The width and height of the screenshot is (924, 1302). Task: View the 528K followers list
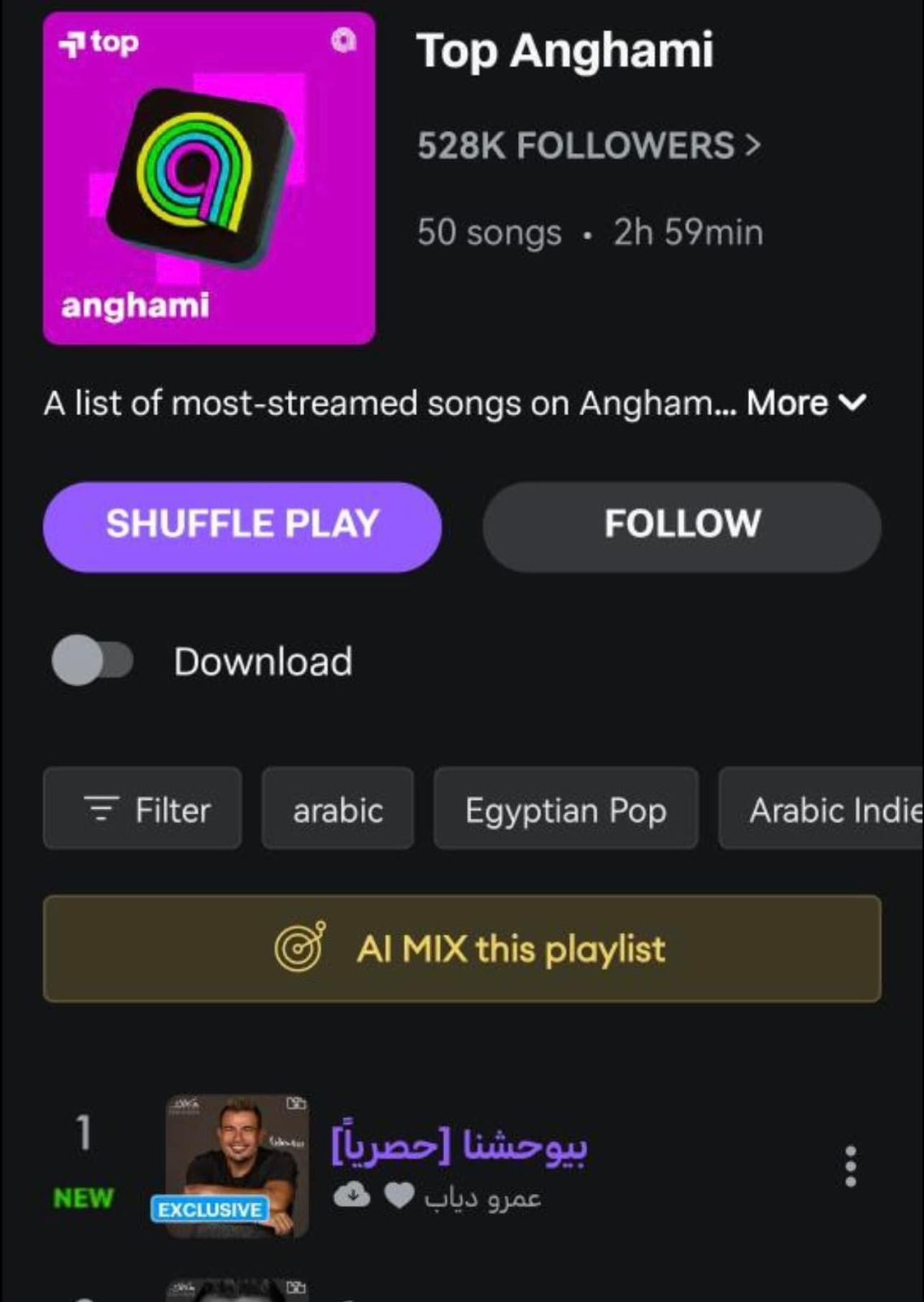click(589, 146)
